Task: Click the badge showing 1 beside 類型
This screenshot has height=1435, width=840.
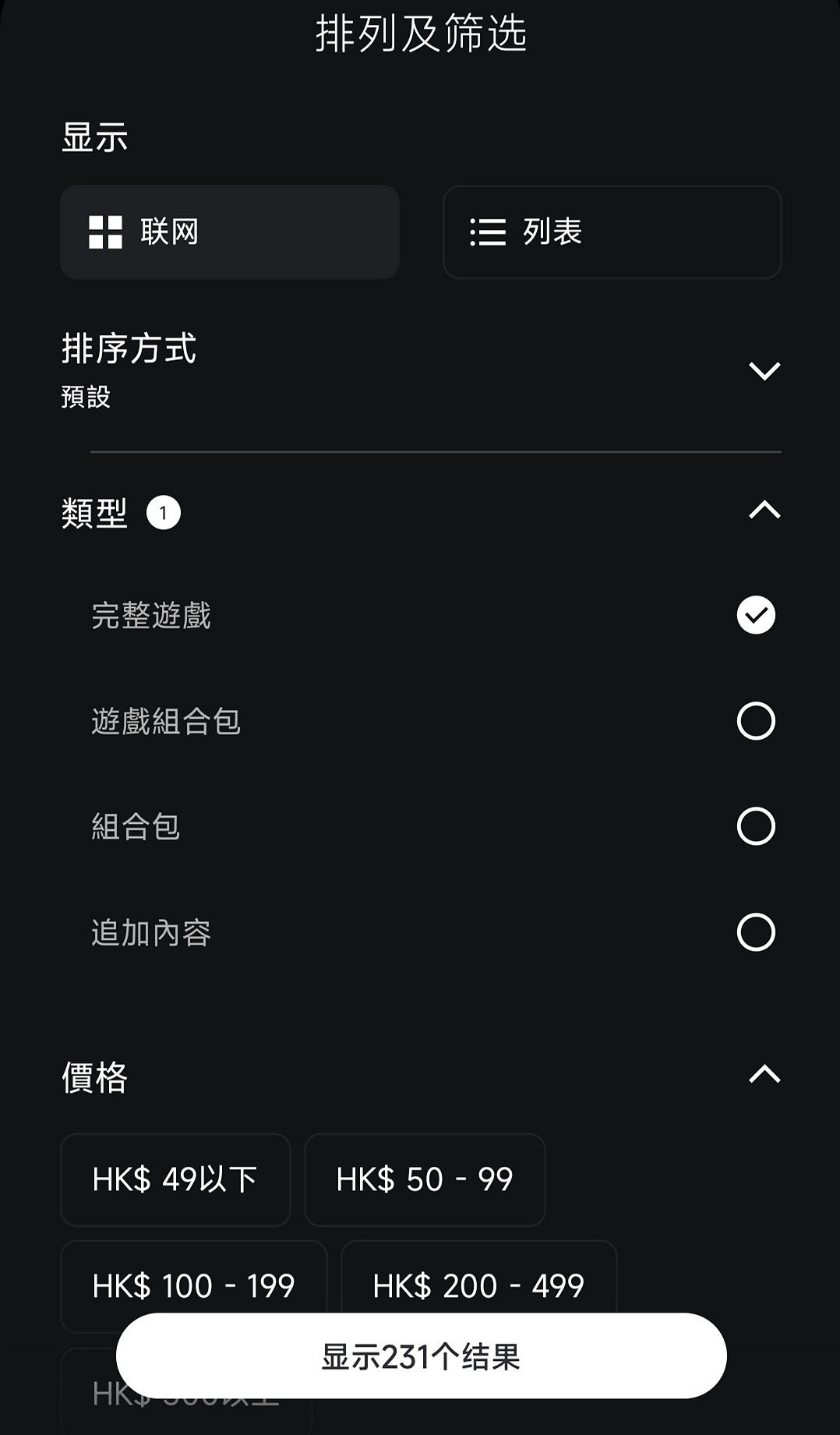Action: coord(164,512)
